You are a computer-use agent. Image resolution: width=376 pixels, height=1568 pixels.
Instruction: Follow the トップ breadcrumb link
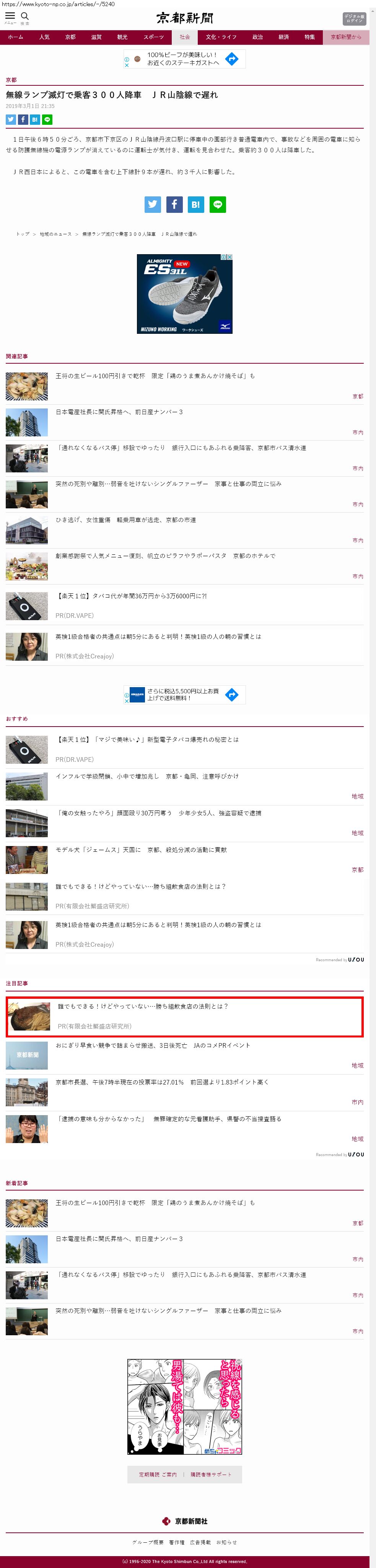pyautogui.click(x=23, y=234)
